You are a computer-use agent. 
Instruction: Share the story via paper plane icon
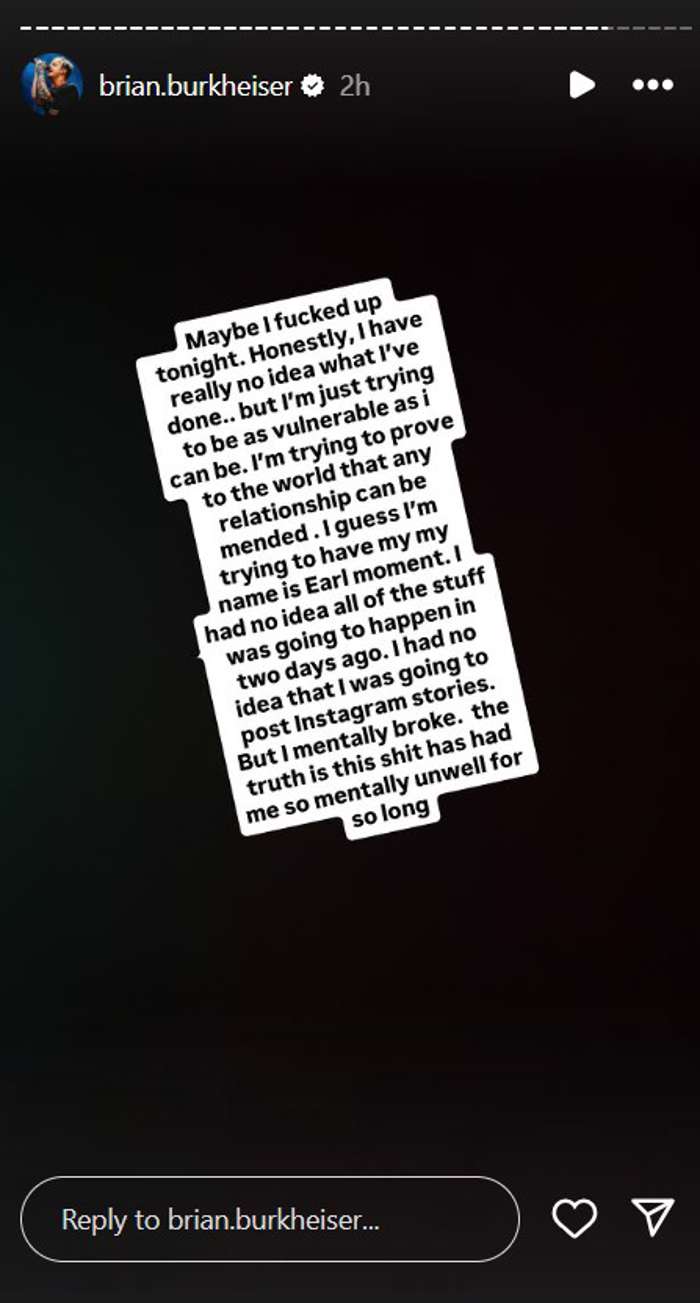[654, 1218]
